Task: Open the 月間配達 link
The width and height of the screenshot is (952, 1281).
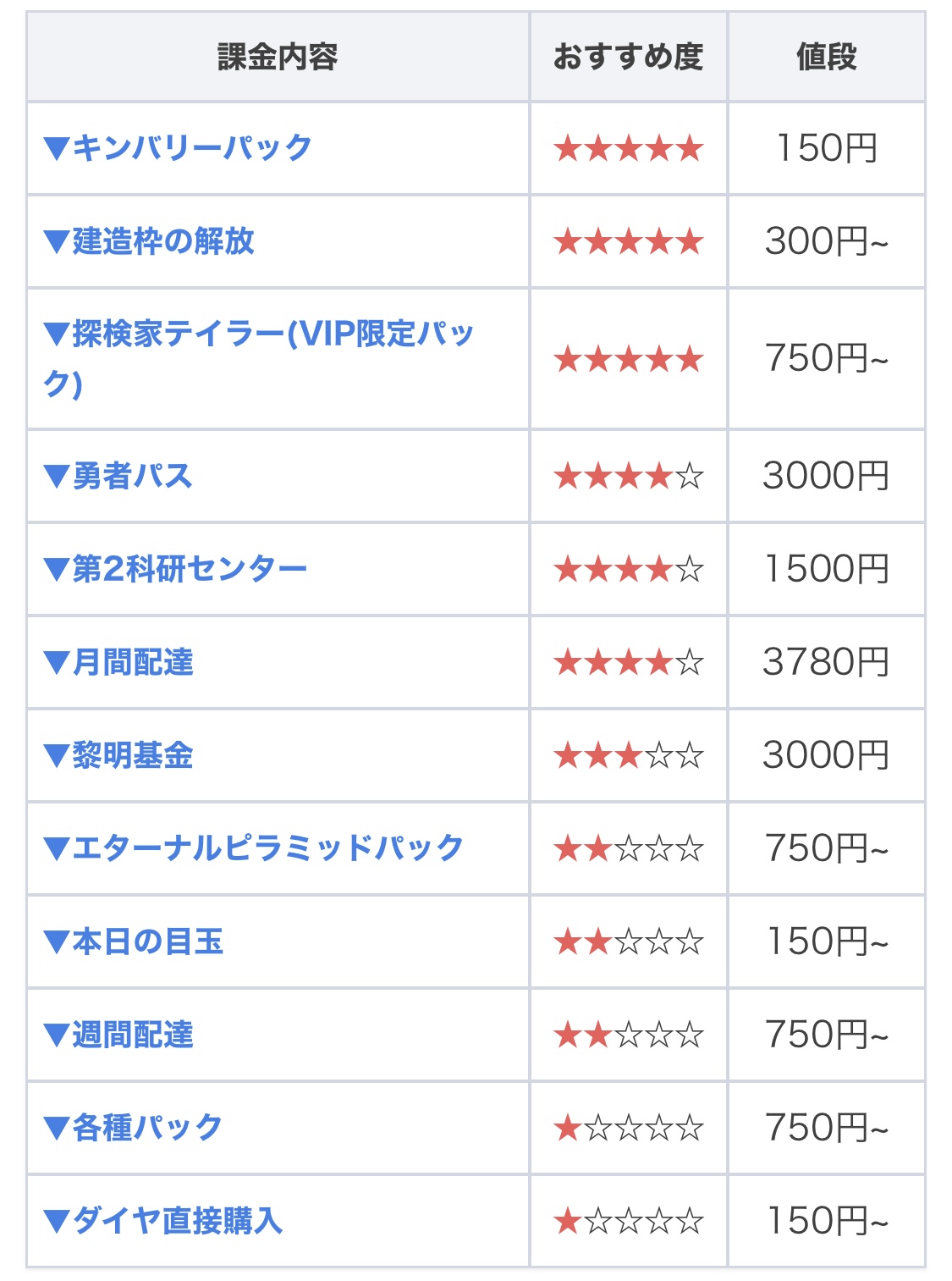Action: [x=118, y=662]
